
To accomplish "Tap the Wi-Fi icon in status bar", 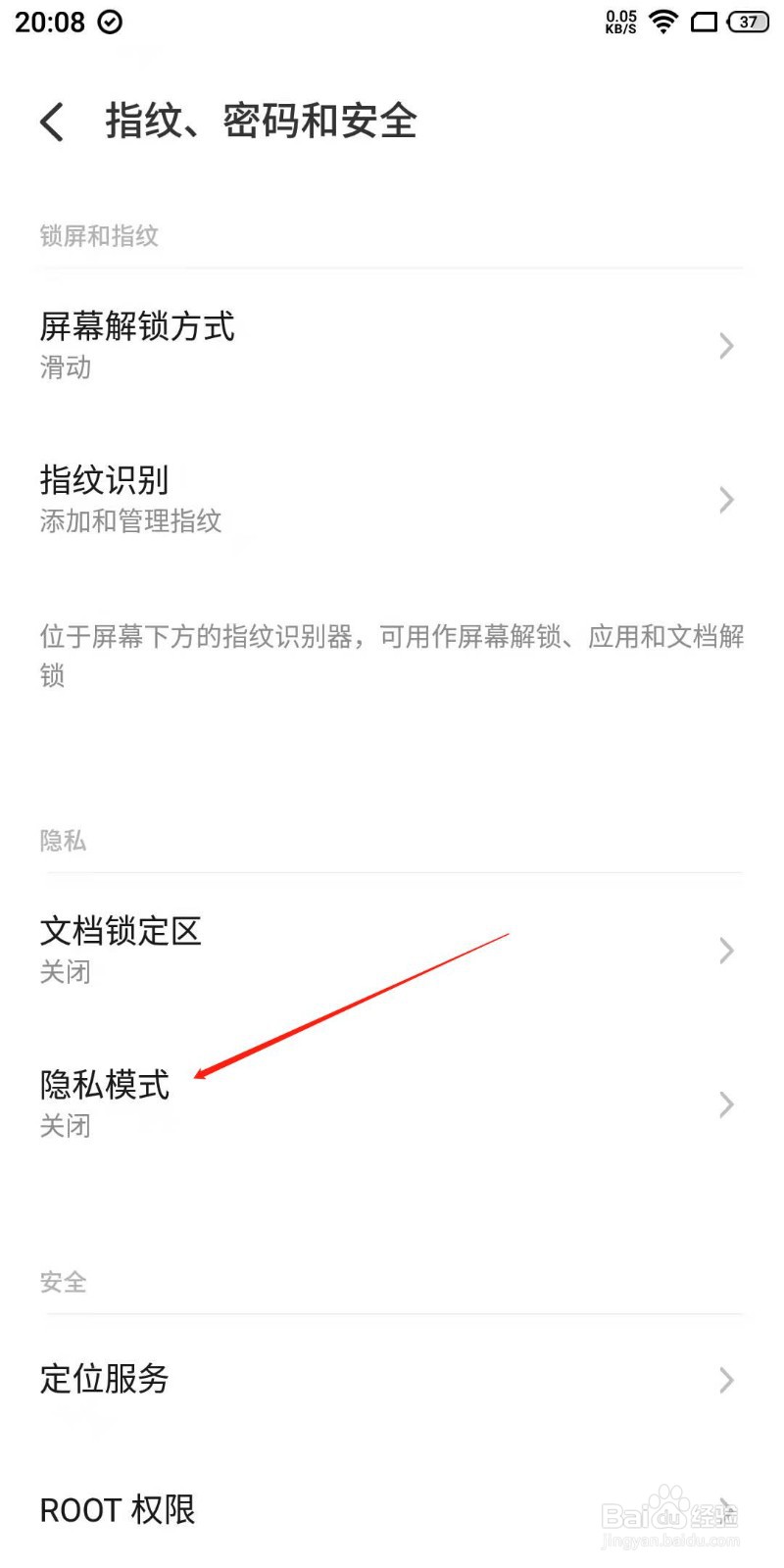I will (662, 22).
